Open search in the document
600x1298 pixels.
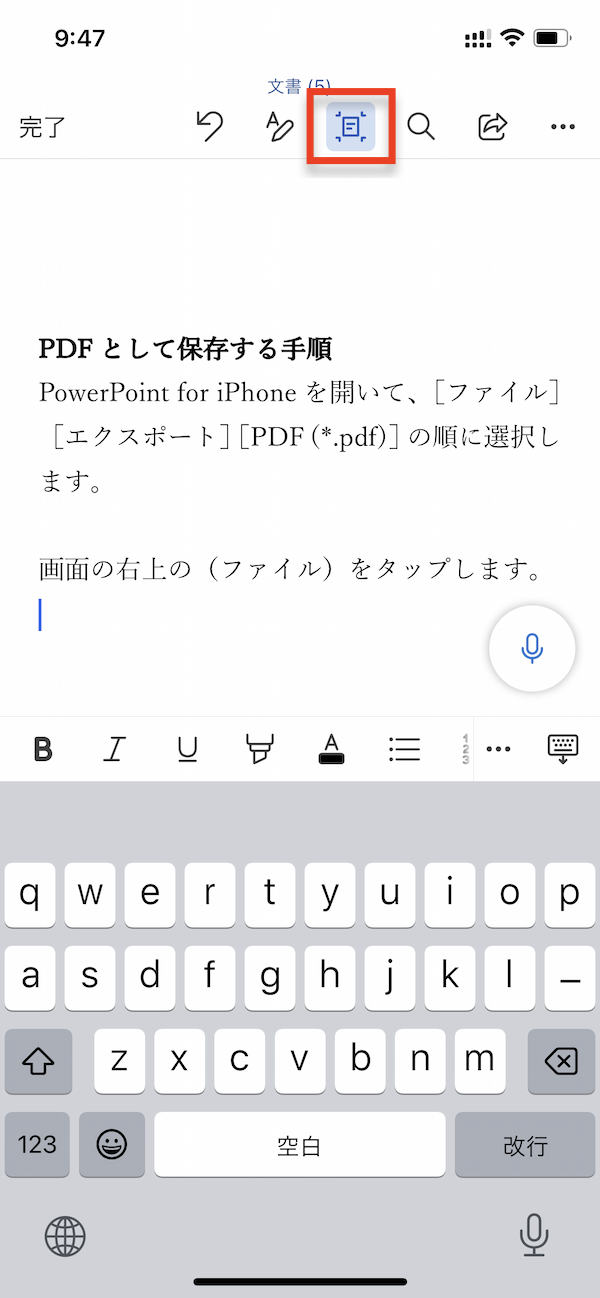421,127
